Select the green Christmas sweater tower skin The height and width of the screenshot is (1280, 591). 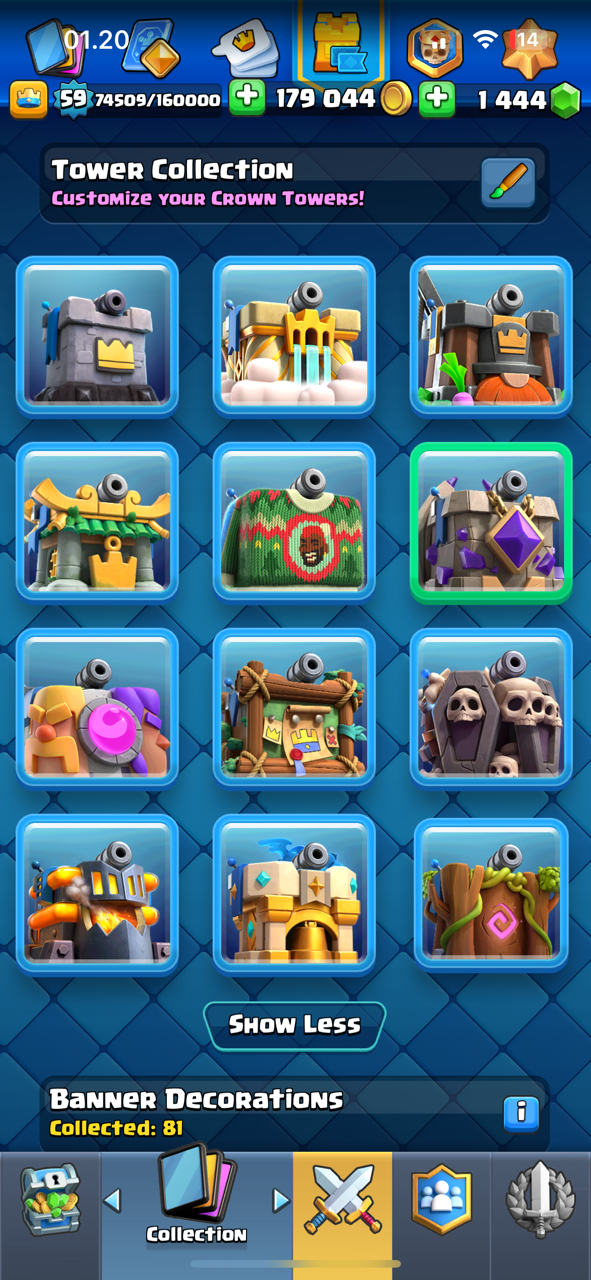coord(294,522)
